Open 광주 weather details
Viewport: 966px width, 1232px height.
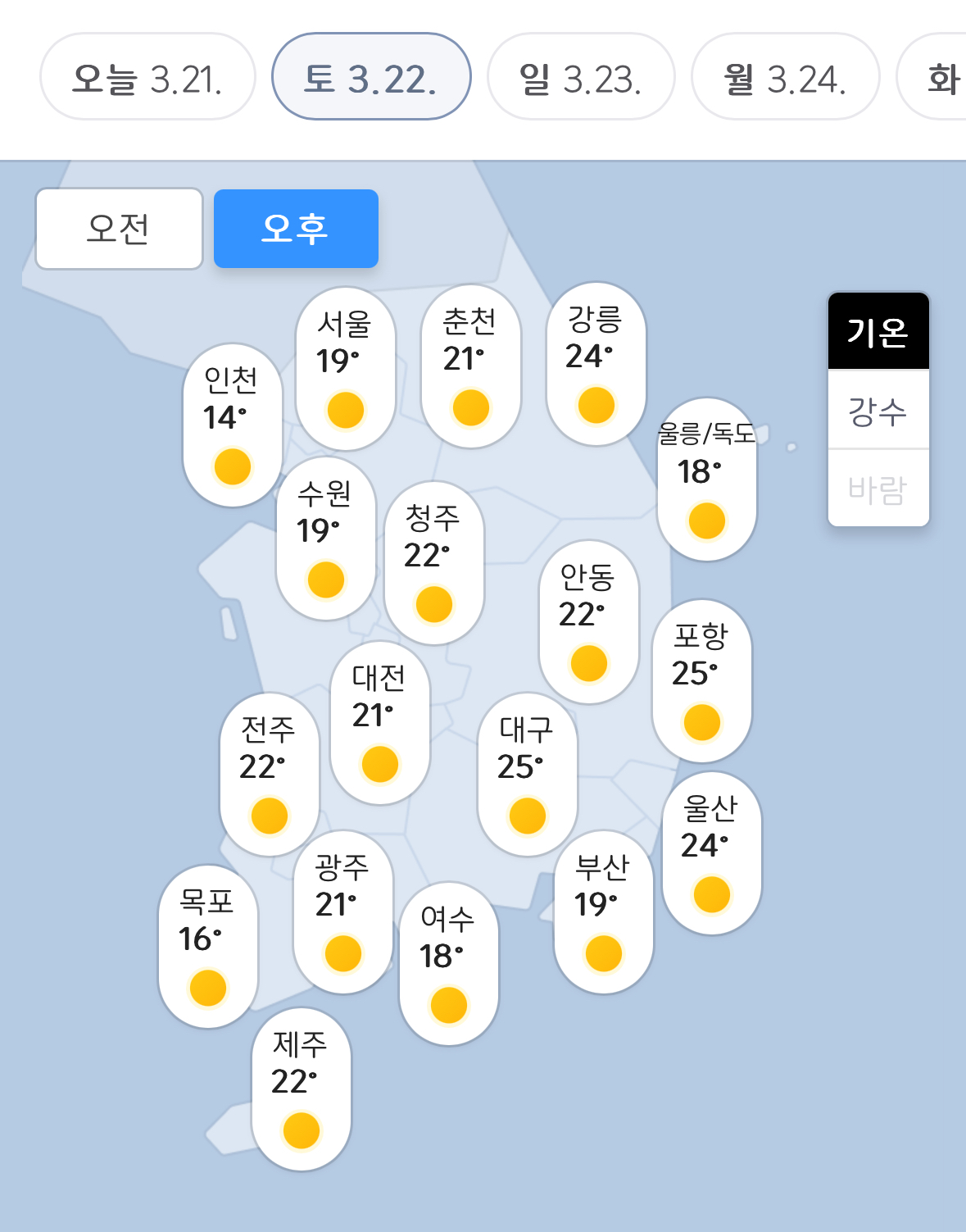point(342,911)
